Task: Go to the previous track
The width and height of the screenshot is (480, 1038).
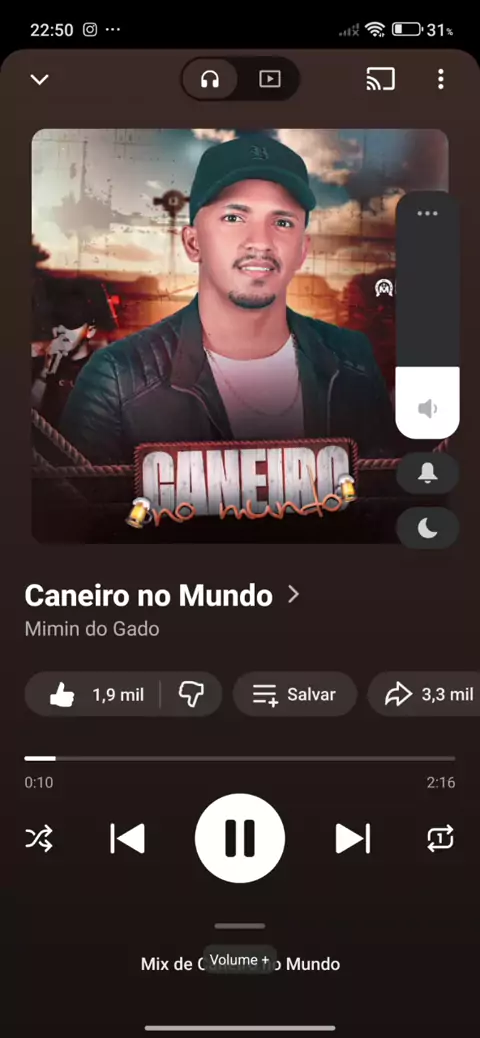Action: (127, 839)
